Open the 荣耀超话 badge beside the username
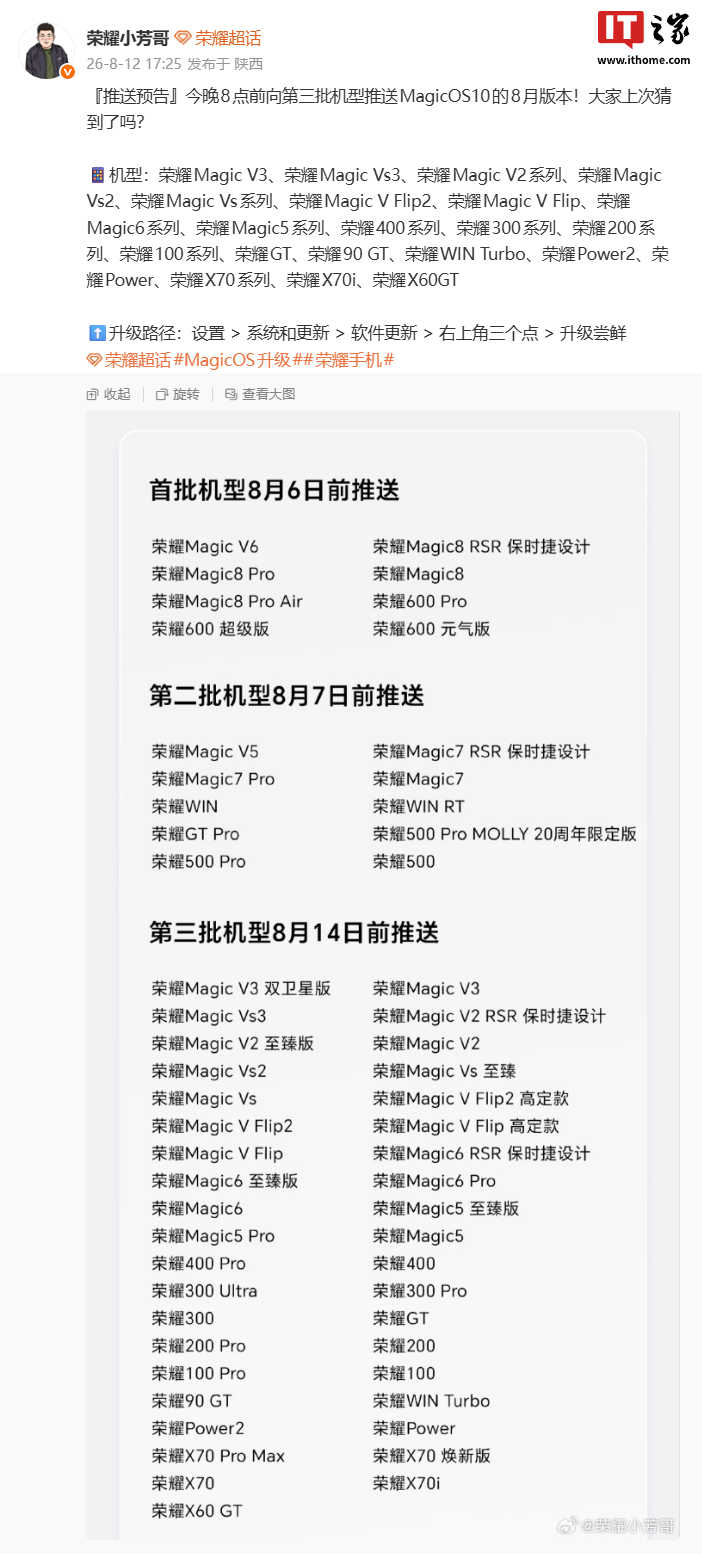Image resolution: width=702 pixels, height=1554 pixels. click(x=218, y=38)
